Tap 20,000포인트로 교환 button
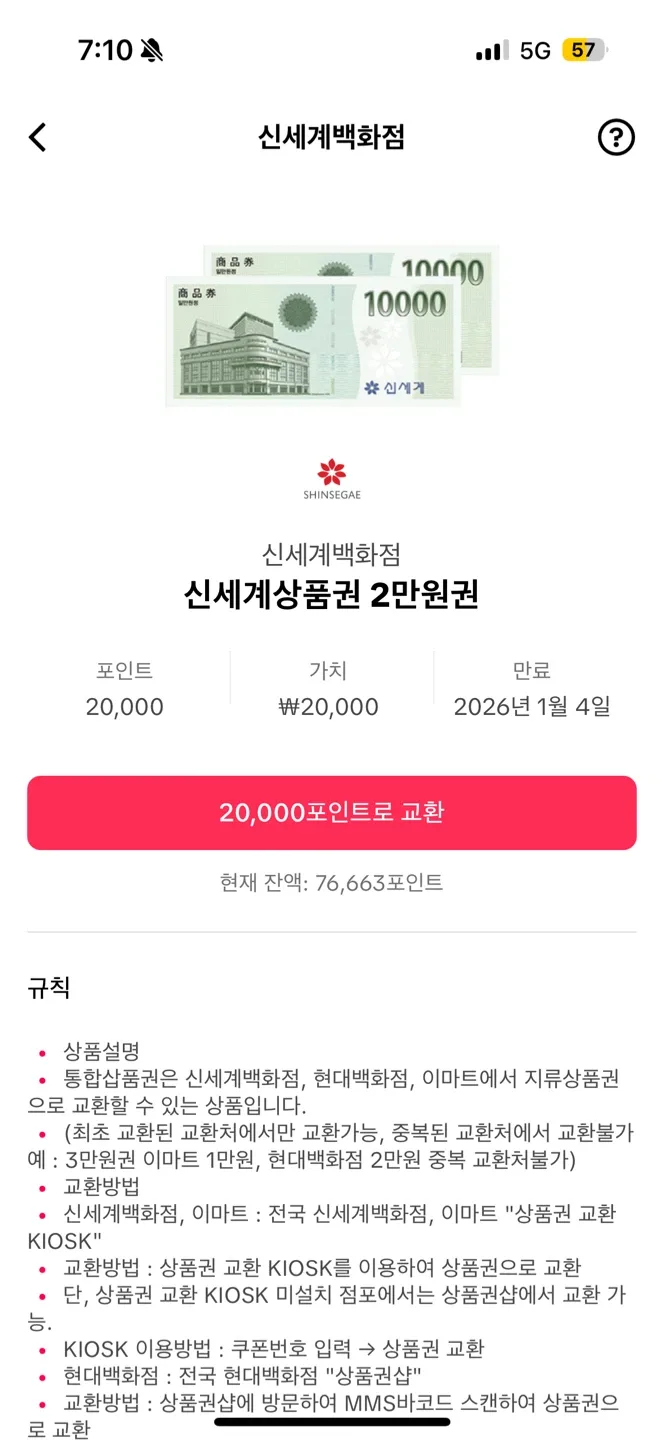This screenshot has width=664, height=1440. [x=331, y=812]
